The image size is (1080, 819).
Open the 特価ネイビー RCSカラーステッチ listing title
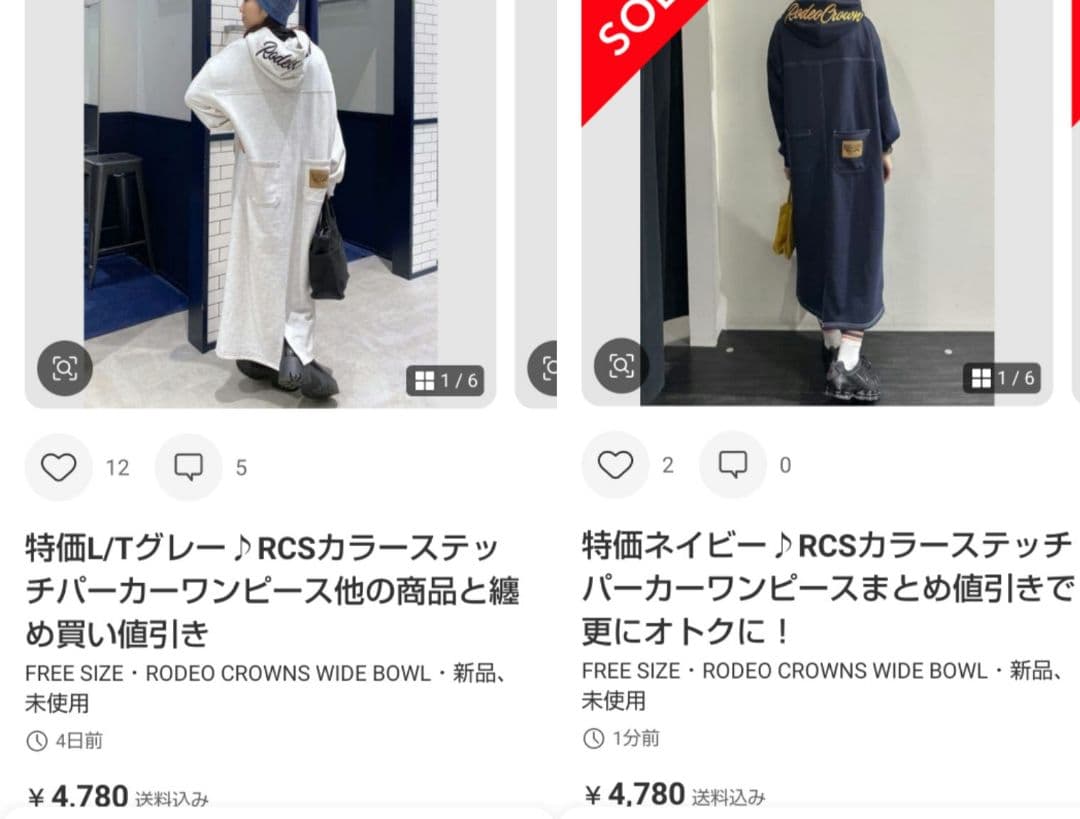point(826,588)
